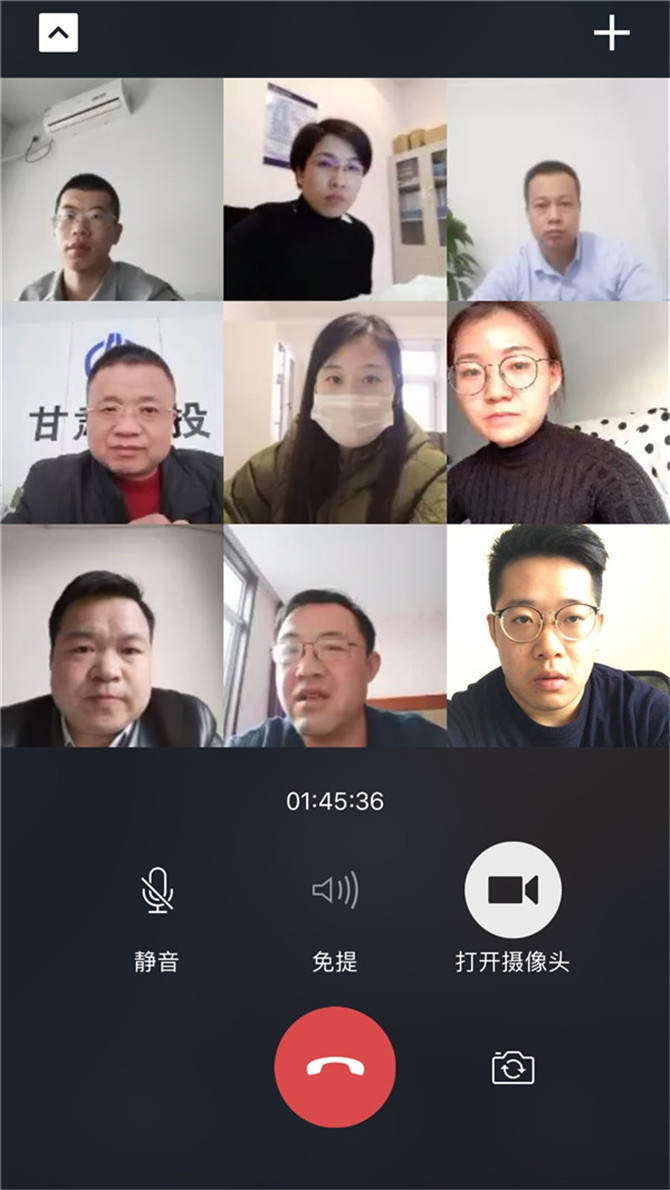Mute the microphone (静音)

[156, 890]
